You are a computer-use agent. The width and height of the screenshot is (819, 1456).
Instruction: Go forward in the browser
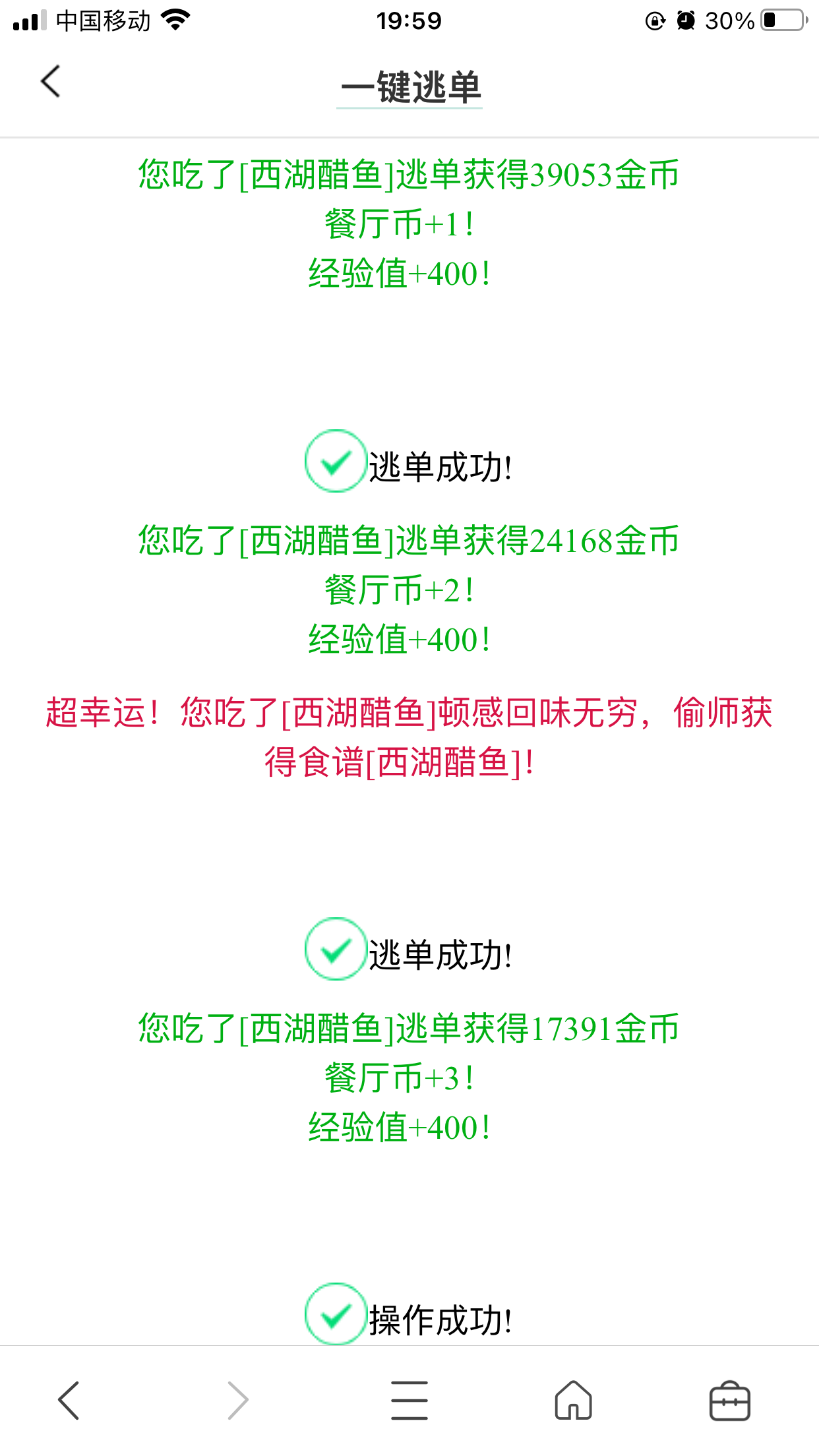238,1400
